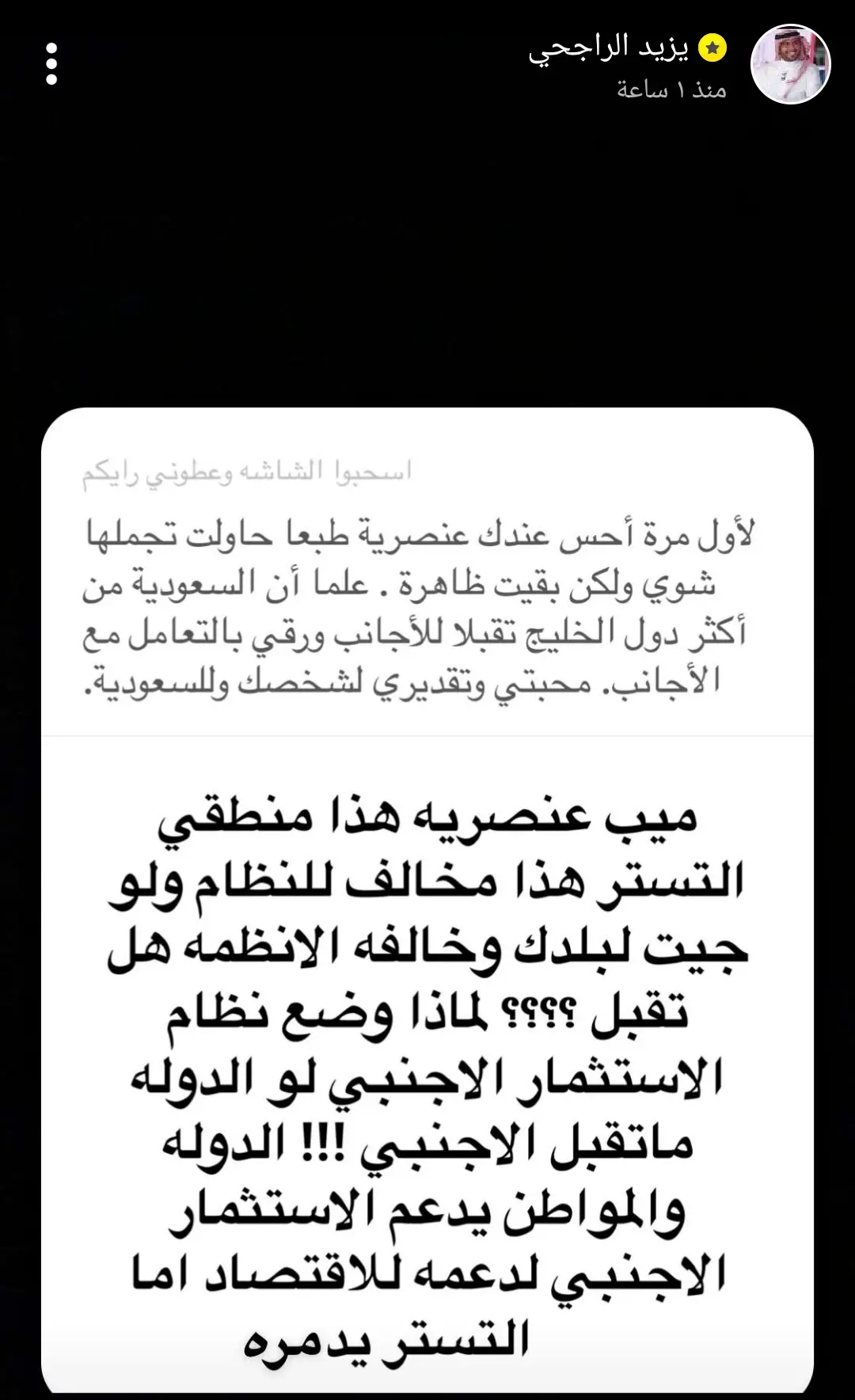
Task: Open the three-dot overflow menu
Action: pos(51,63)
